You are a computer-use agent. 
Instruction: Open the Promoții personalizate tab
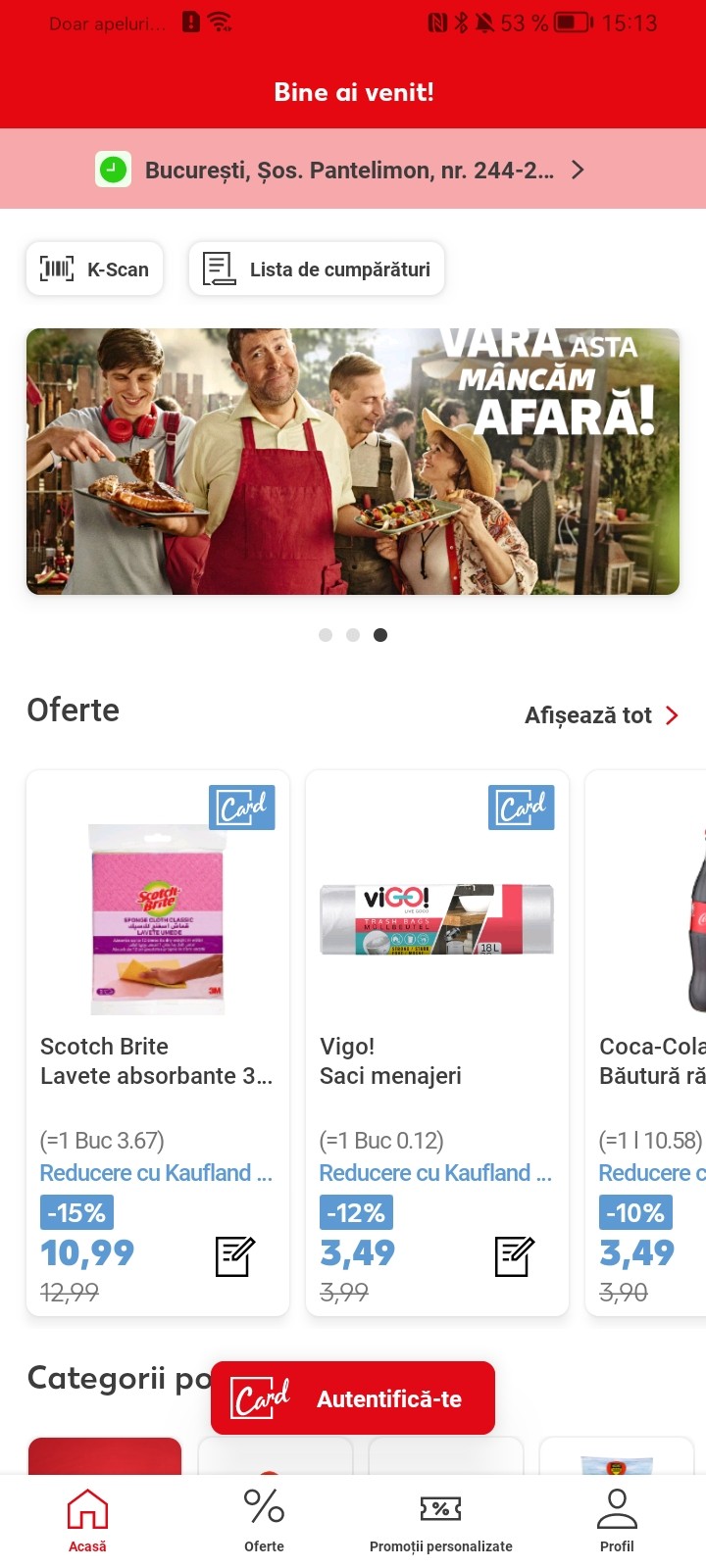point(440,1520)
